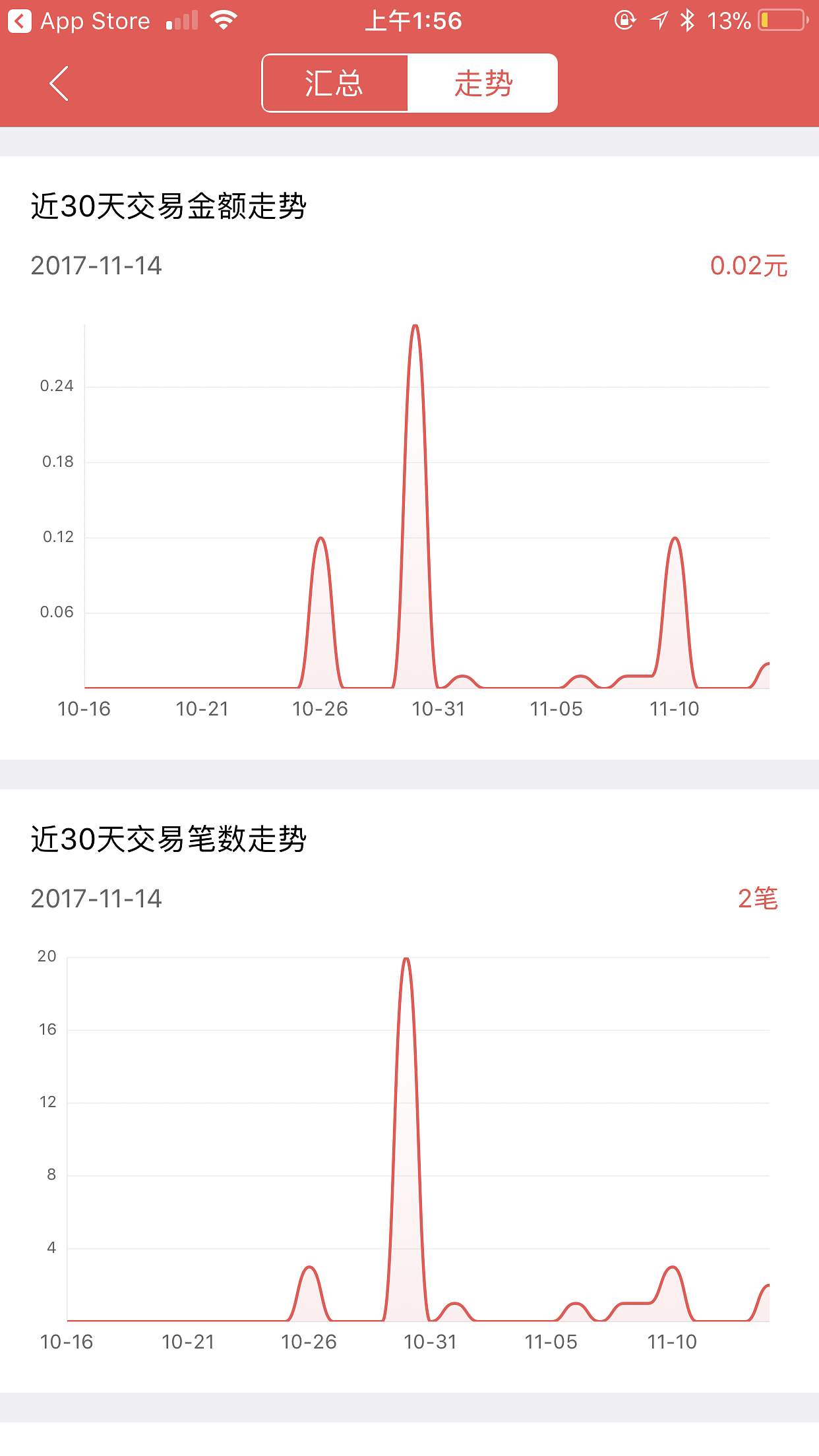This screenshot has height=1456, width=819.
Task: Go back using the top-left arrow
Action: click(x=59, y=84)
